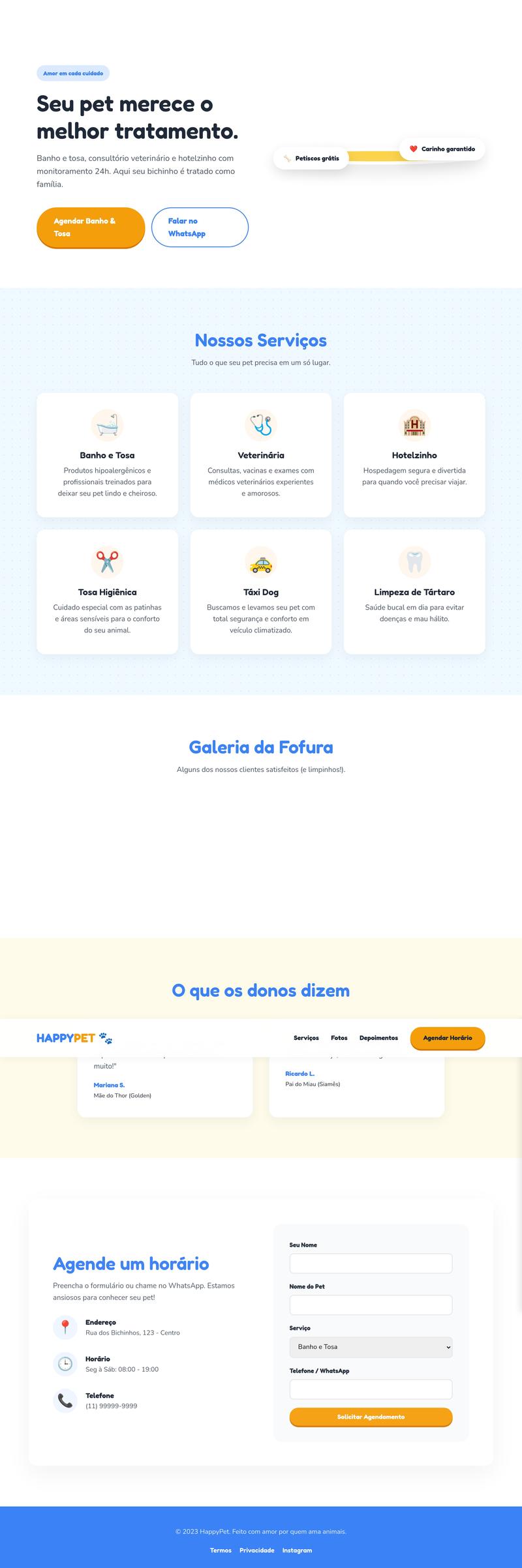Visit the Instagram footer link

tap(297, 1550)
